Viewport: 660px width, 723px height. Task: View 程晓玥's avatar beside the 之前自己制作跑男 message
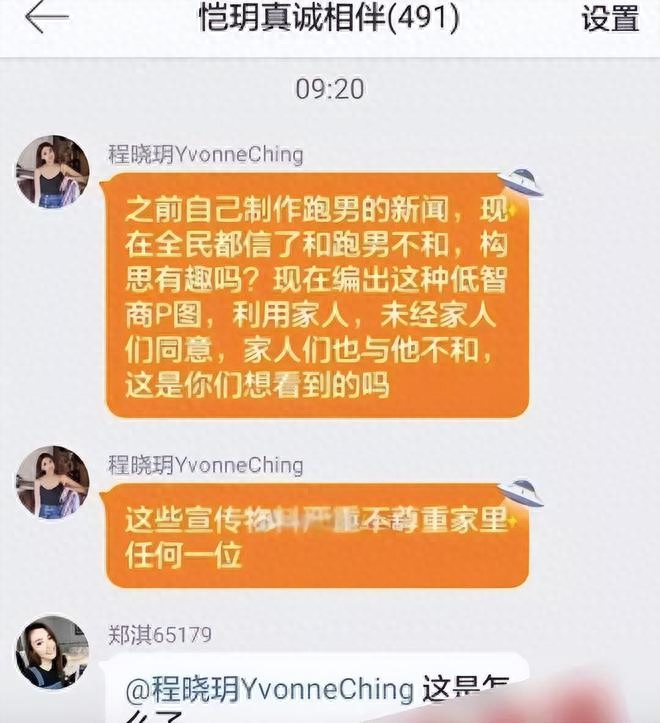point(51,171)
